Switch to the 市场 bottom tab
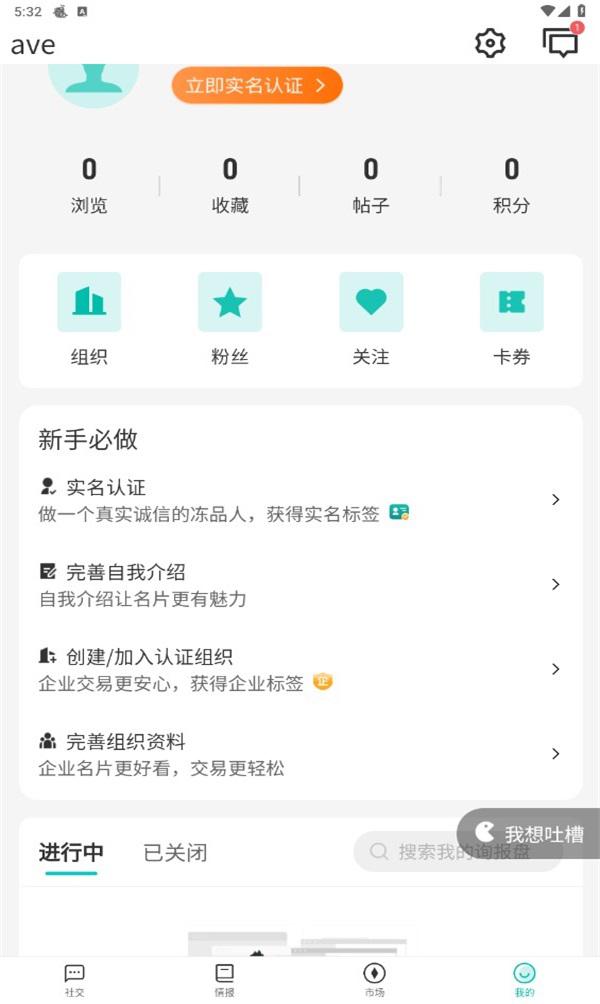The height and width of the screenshot is (1004, 600). point(375,980)
